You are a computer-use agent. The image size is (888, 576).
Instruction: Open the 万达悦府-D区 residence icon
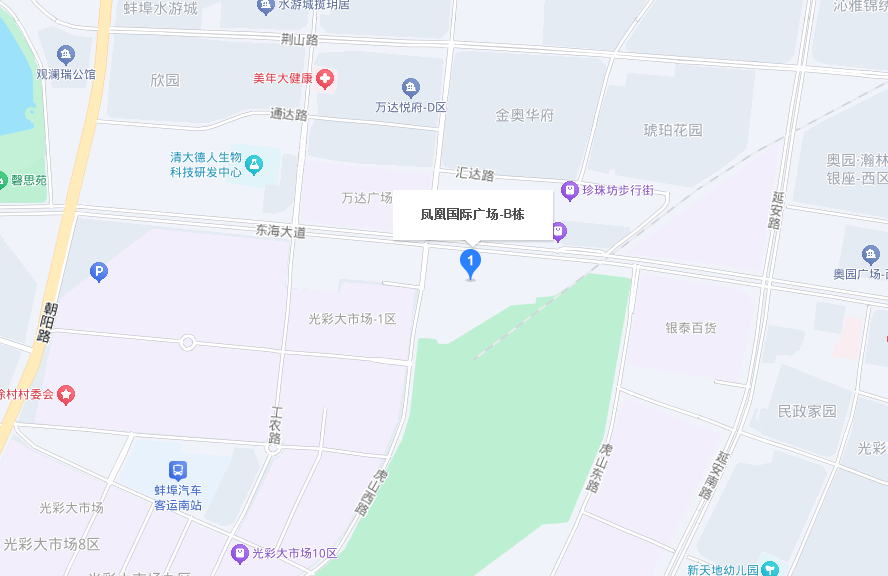click(410, 87)
